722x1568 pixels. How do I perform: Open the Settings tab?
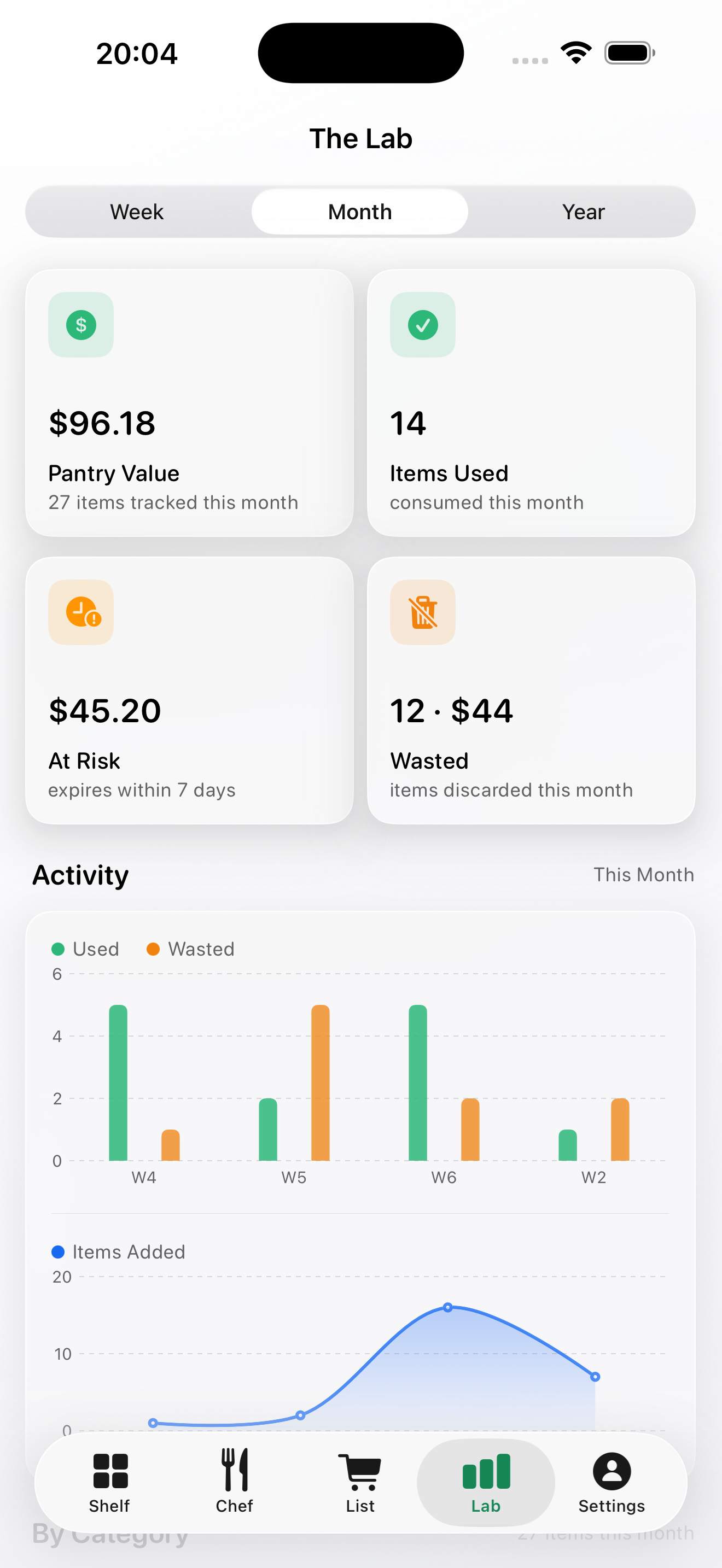tap(611, 1483)
